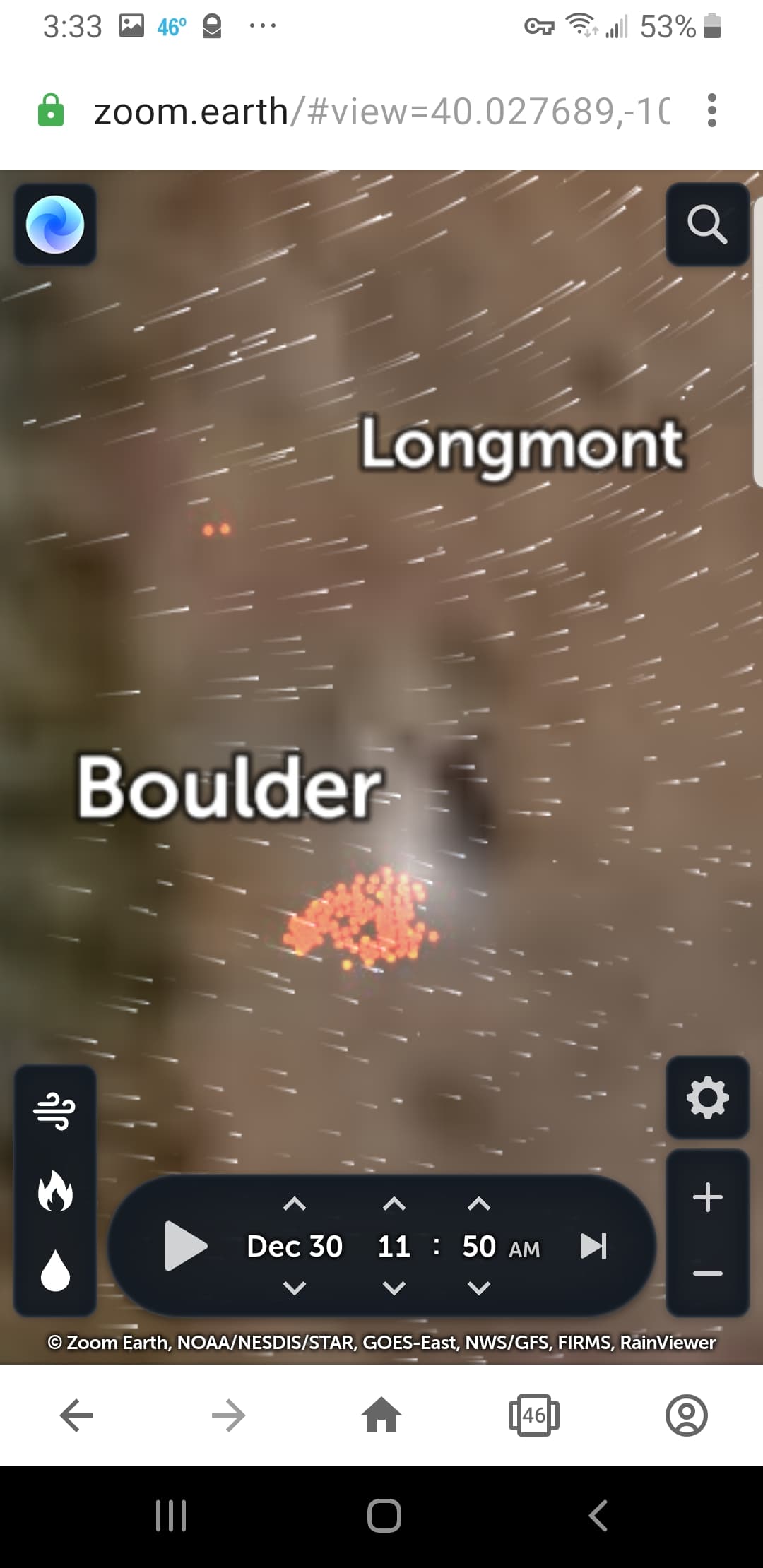Increase the hour above 11
Viewport: 763px width, 1568px height.
click(394, 1204)
